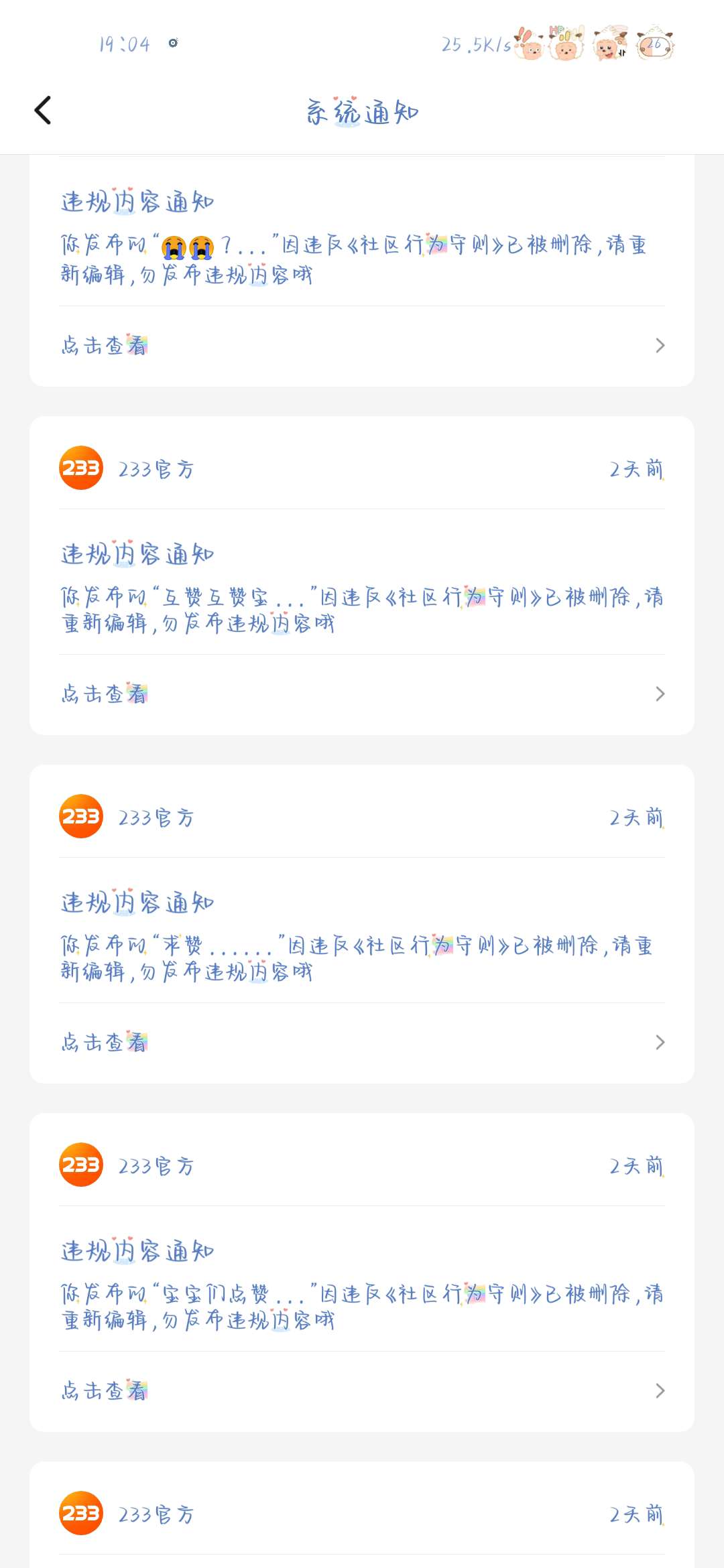Viewport: 724px width, 1568px height.
Task: Go back from 系统通知 page
Action: pyautogui.click(x=43, y=111)
